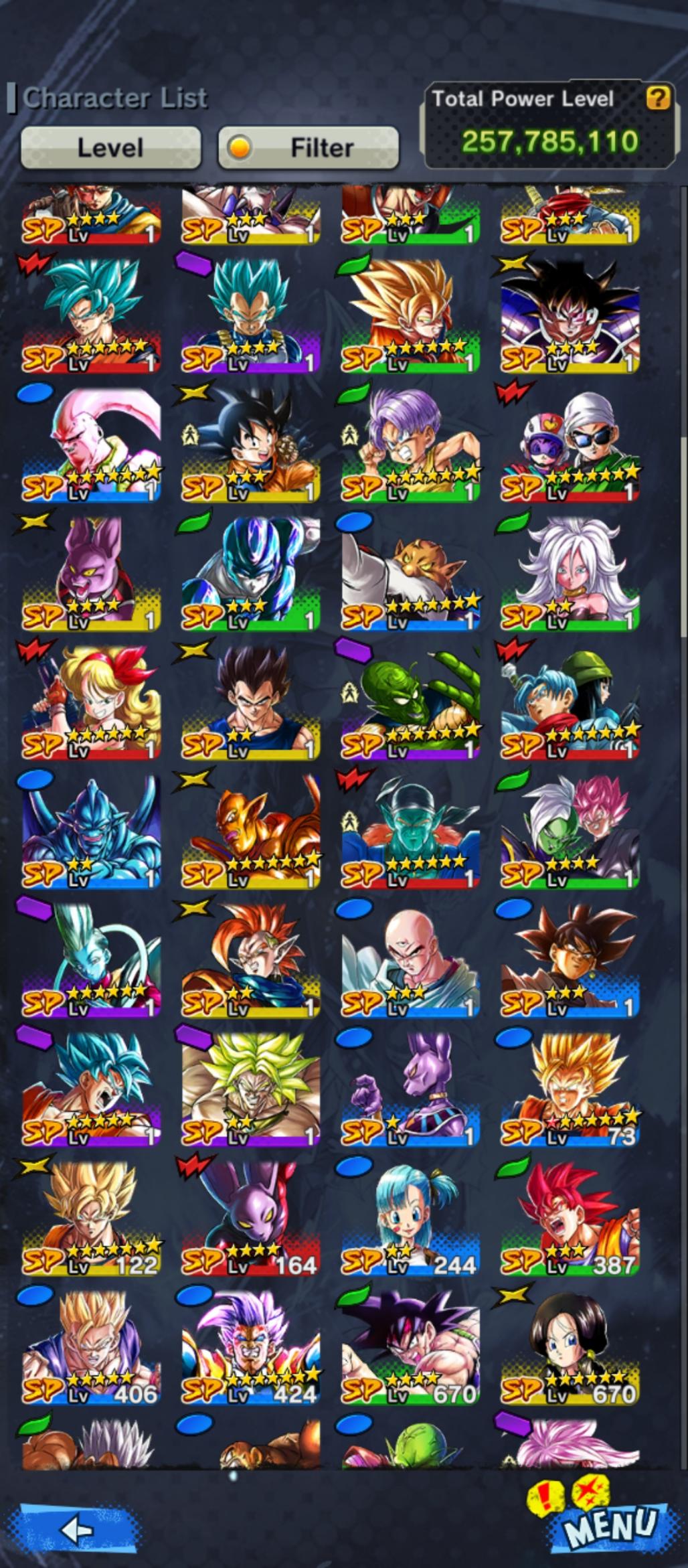Open the Legendary Super Saiyan Broly card
This screenshot has height=1568, width=688.
pyautogui.click(x=250, y=1088)
